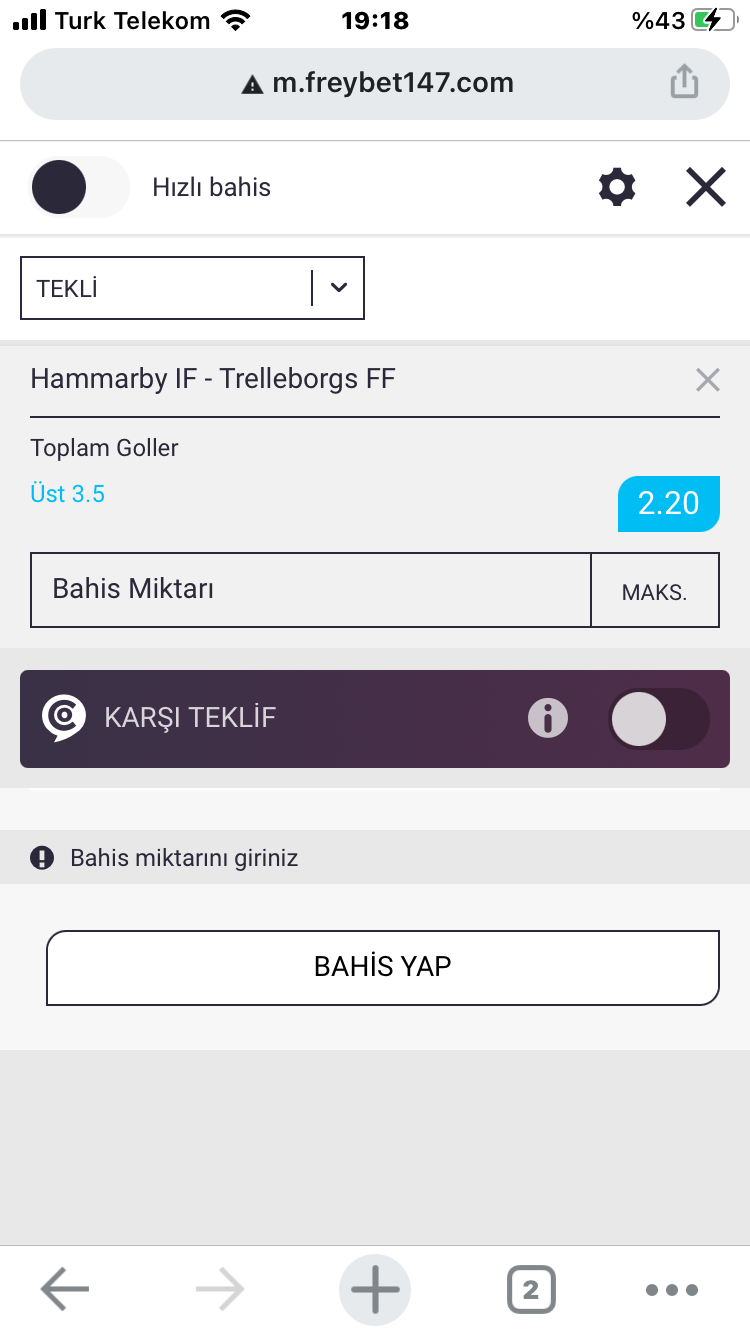Share the page from address bar
The width and height of the screenshot is (750, 1334).
coord(684,82)
